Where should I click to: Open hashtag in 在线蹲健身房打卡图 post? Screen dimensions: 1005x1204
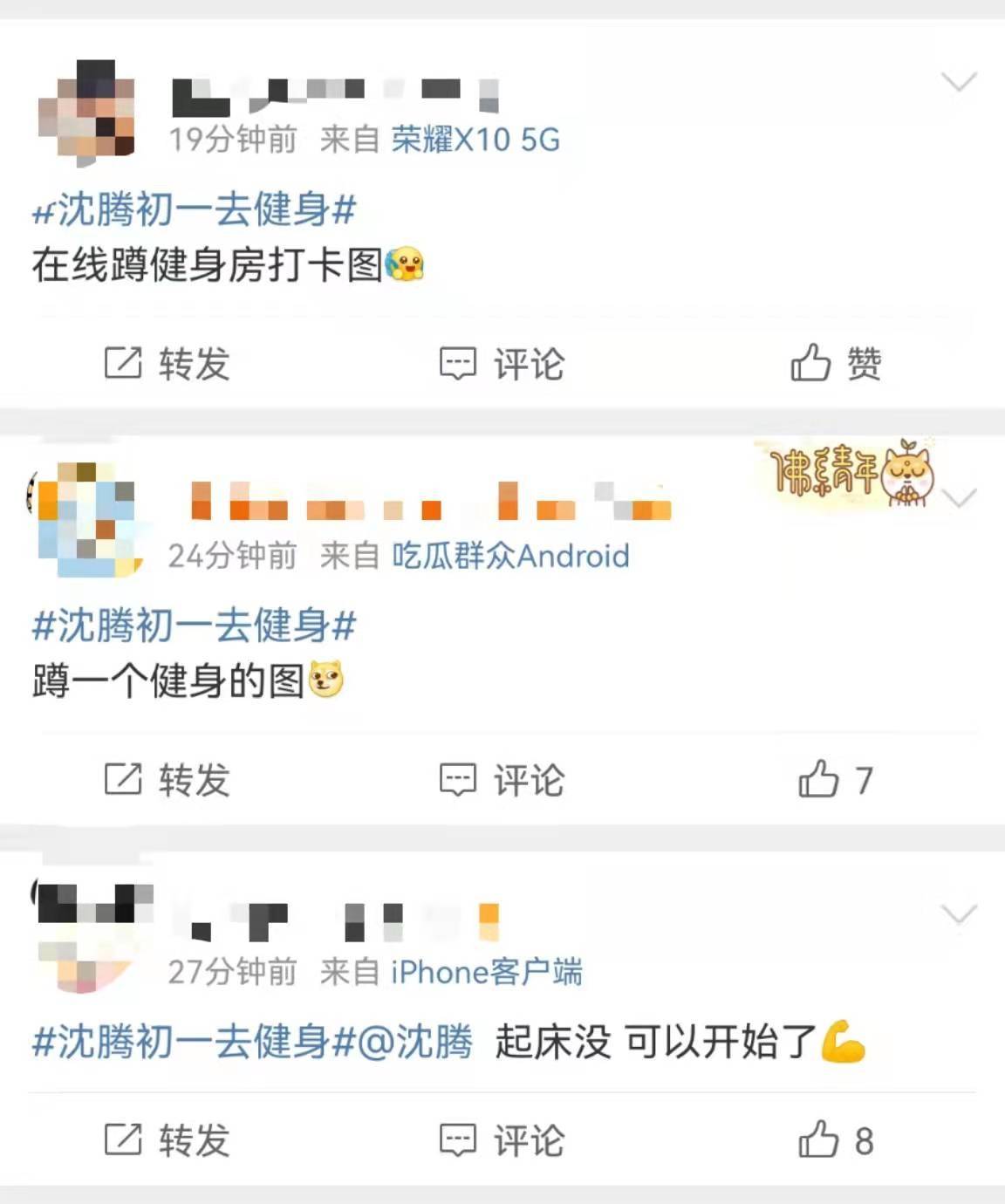[194, 210]
